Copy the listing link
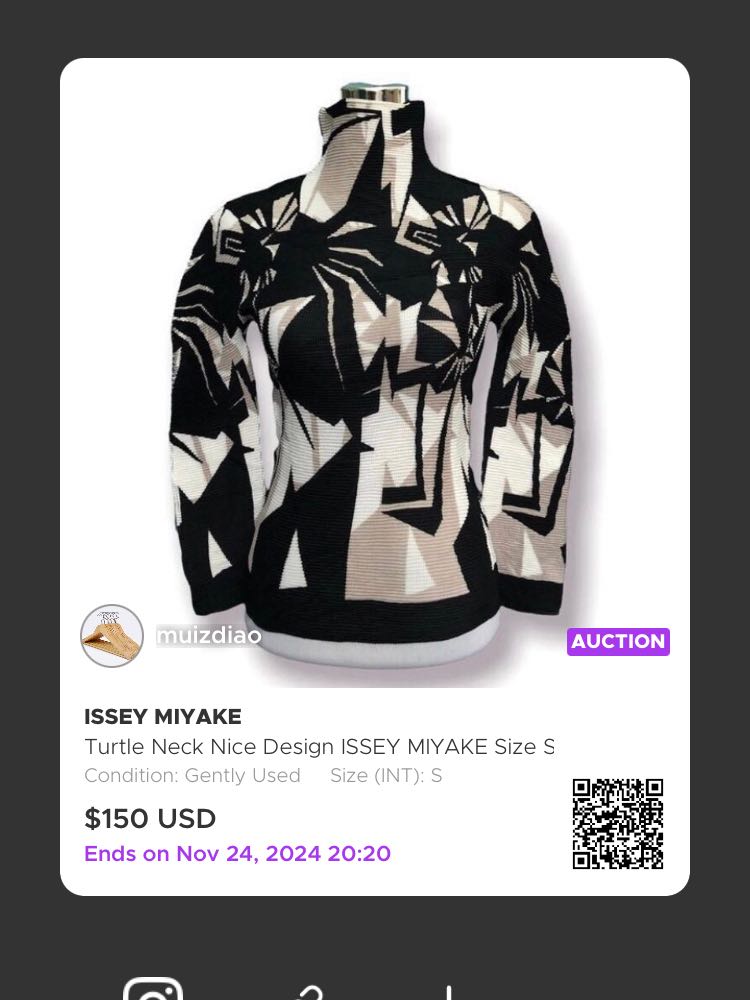The image size is (750, 1000). (311, 991)
